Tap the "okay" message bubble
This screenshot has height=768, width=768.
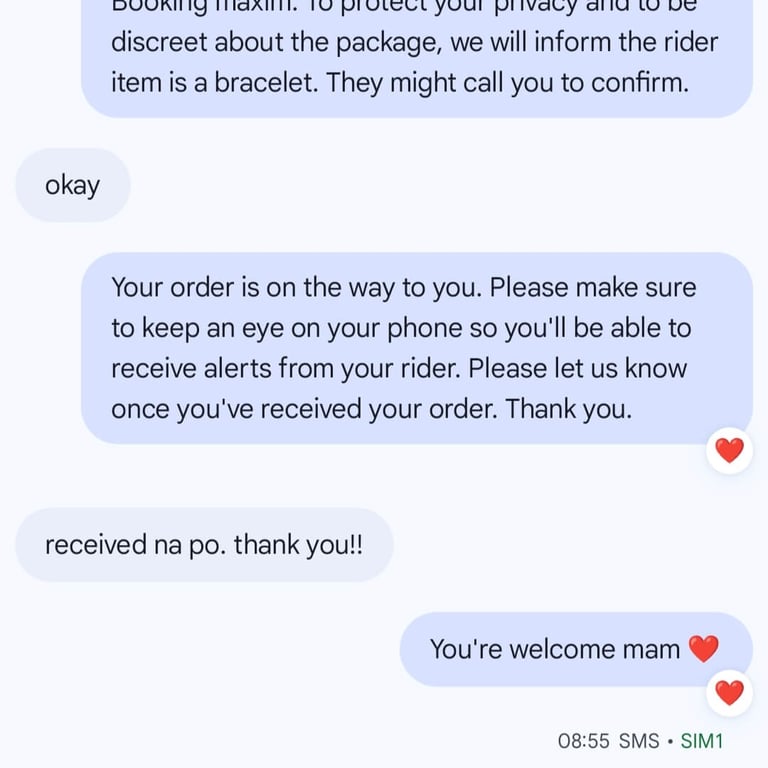point(72,185)
